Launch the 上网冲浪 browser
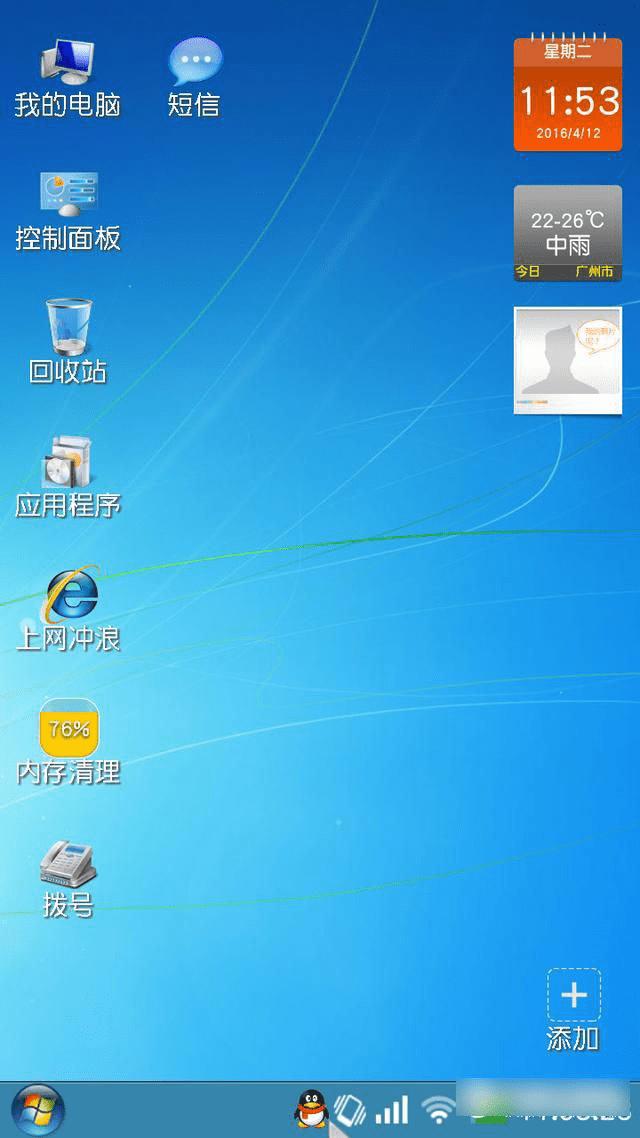This screenshot has height=1138, width=640. tap(70, 596)
